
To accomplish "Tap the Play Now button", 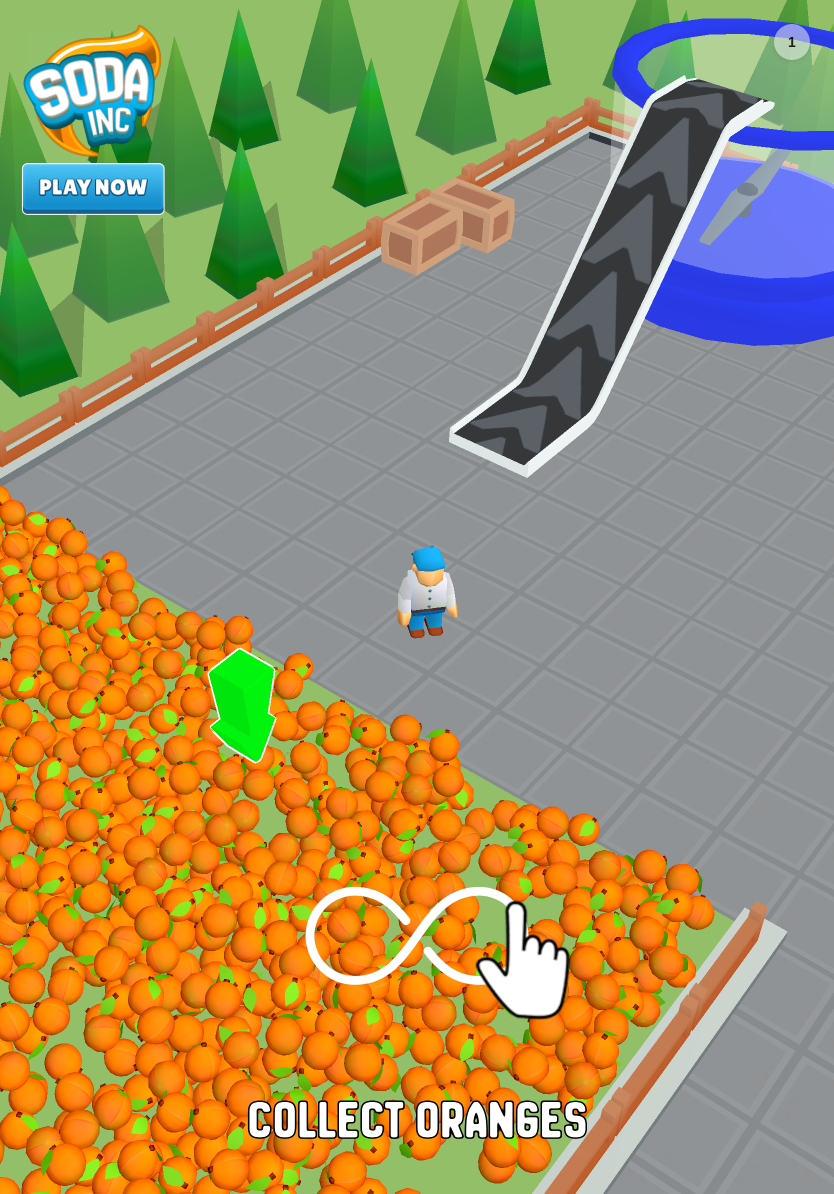I will pyautogui.click(x=93, y=188).
